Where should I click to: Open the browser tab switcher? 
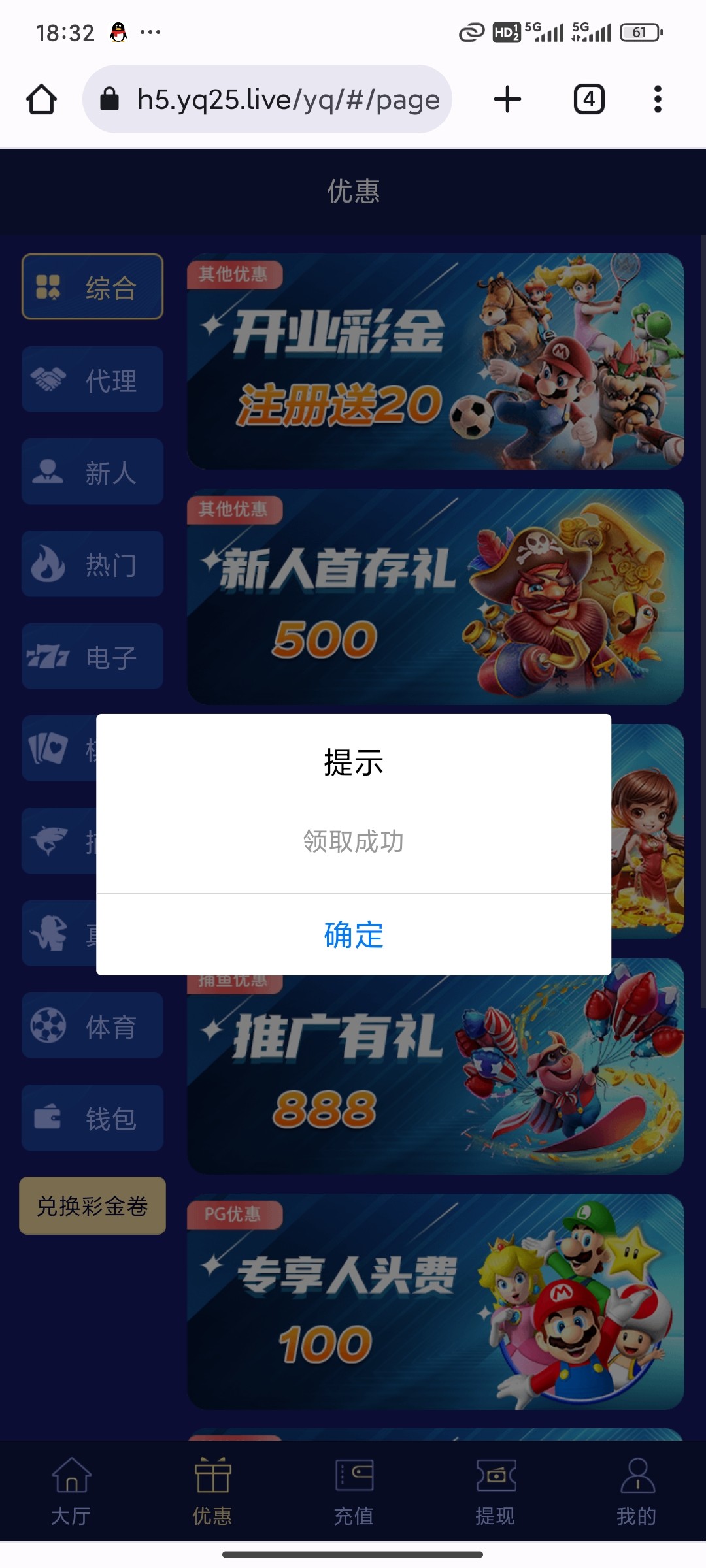[589, 99]
